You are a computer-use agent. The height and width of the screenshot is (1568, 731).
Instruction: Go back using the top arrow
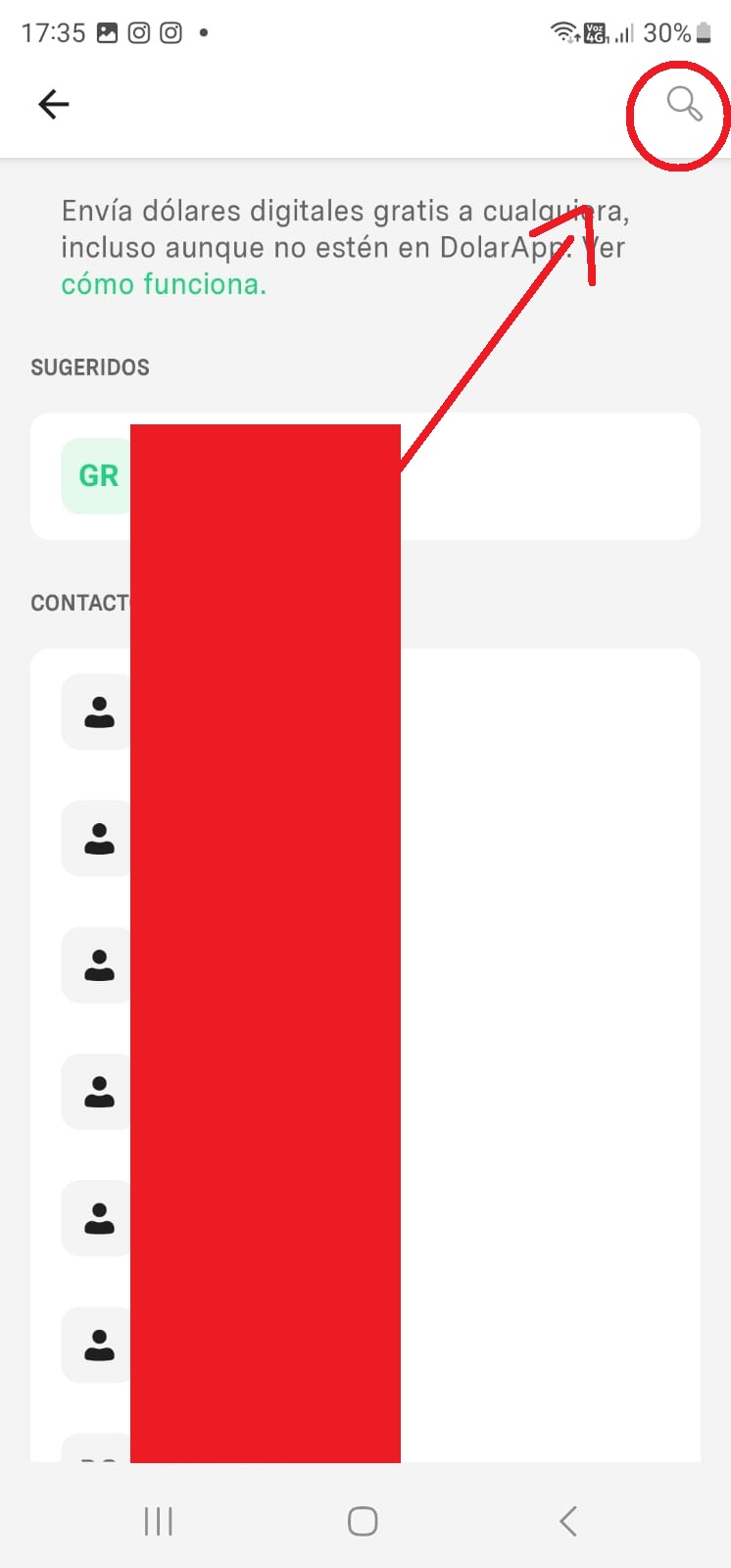coord(53,104)
